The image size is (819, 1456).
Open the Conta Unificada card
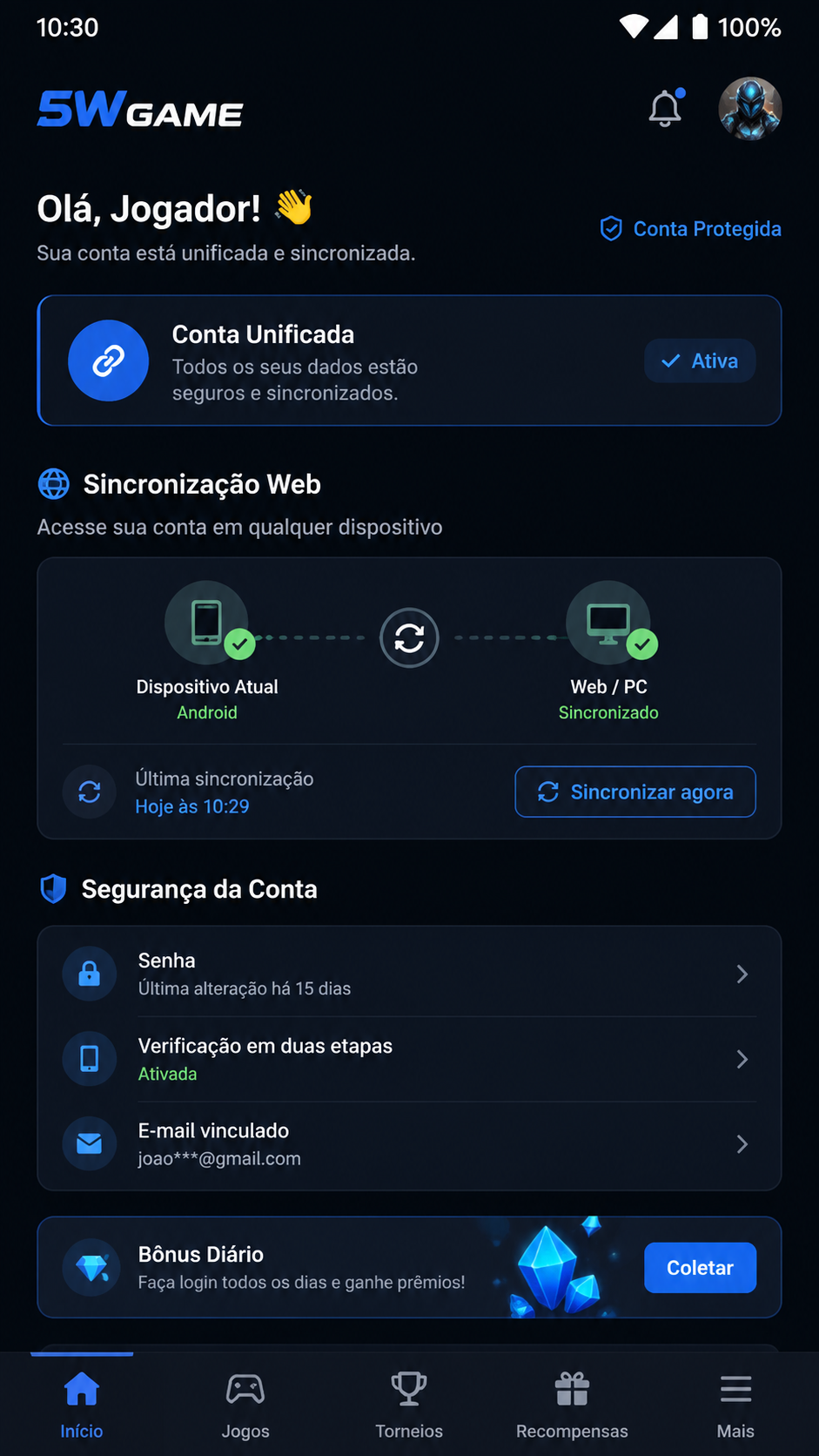(409, 361)
